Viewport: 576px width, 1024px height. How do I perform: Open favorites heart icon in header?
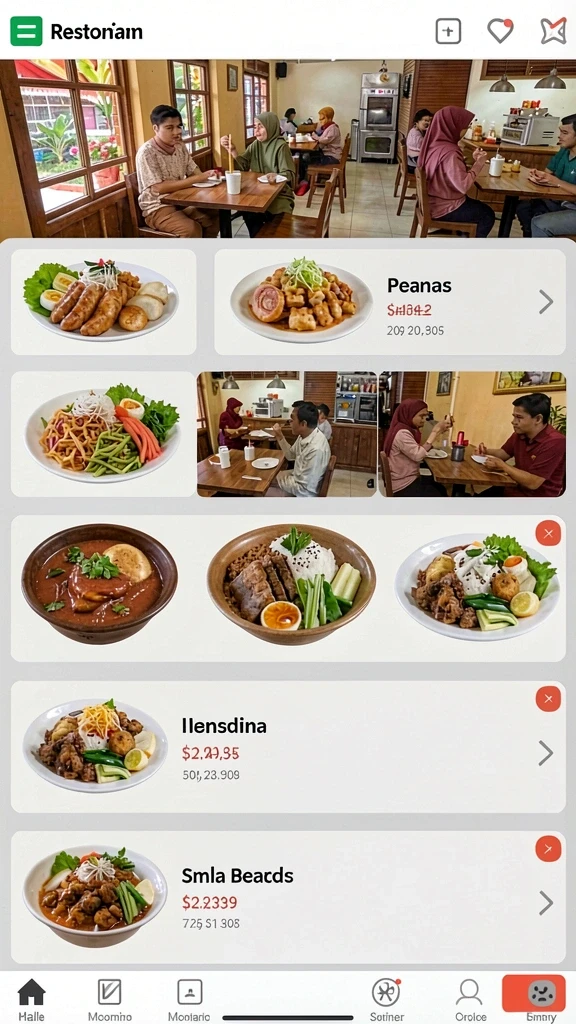click(500, 31)
